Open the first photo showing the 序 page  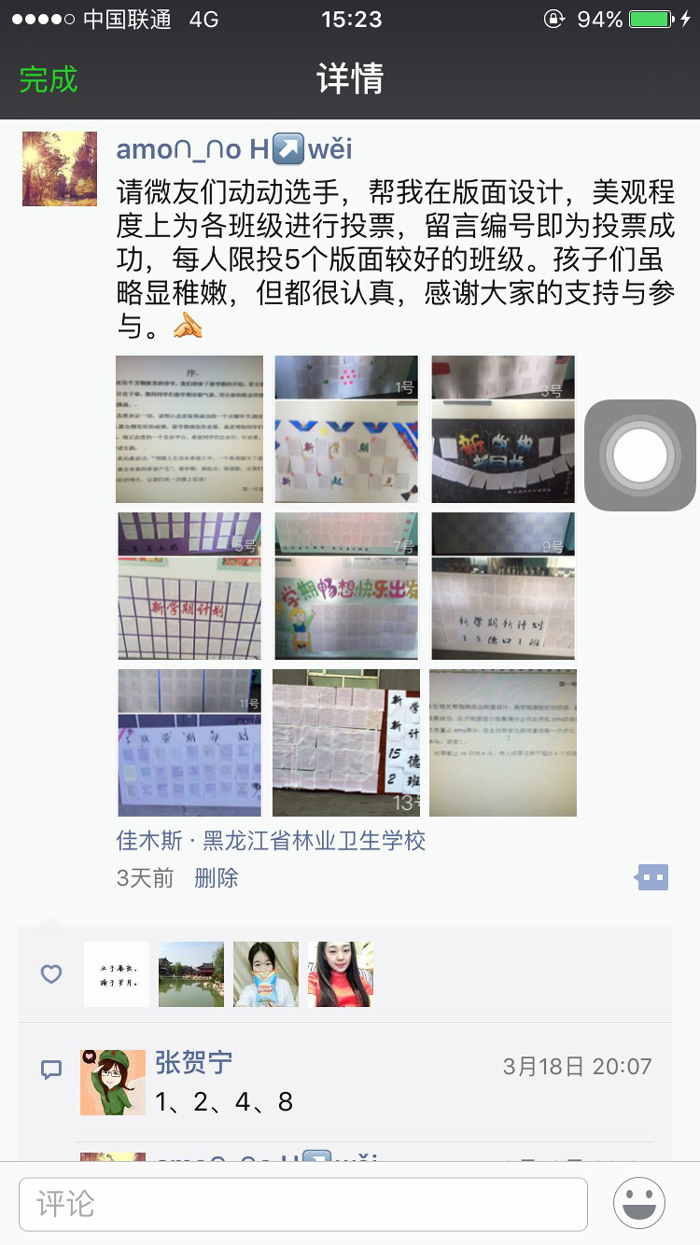tap(189, 428)
